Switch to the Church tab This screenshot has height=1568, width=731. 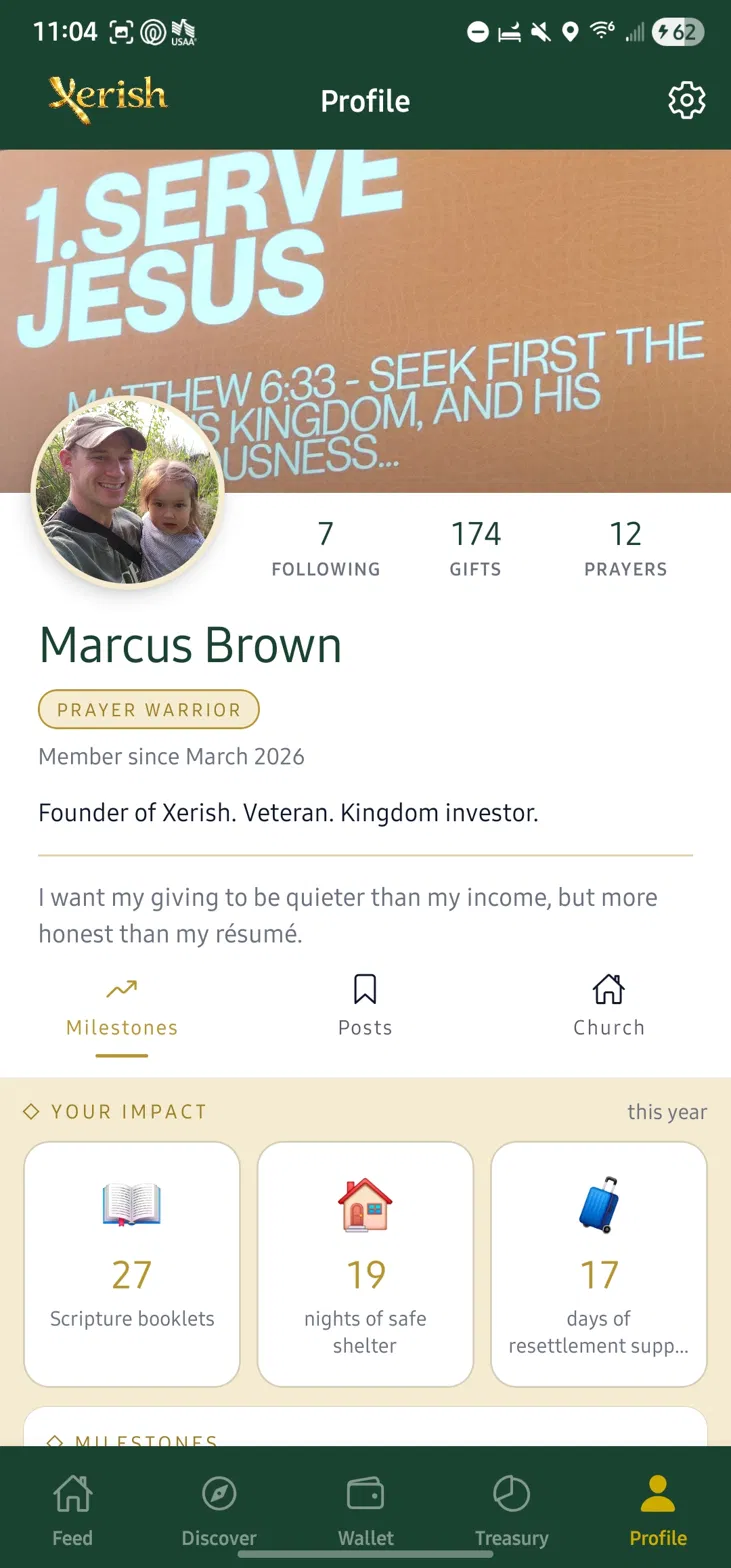pos(608,1007)
